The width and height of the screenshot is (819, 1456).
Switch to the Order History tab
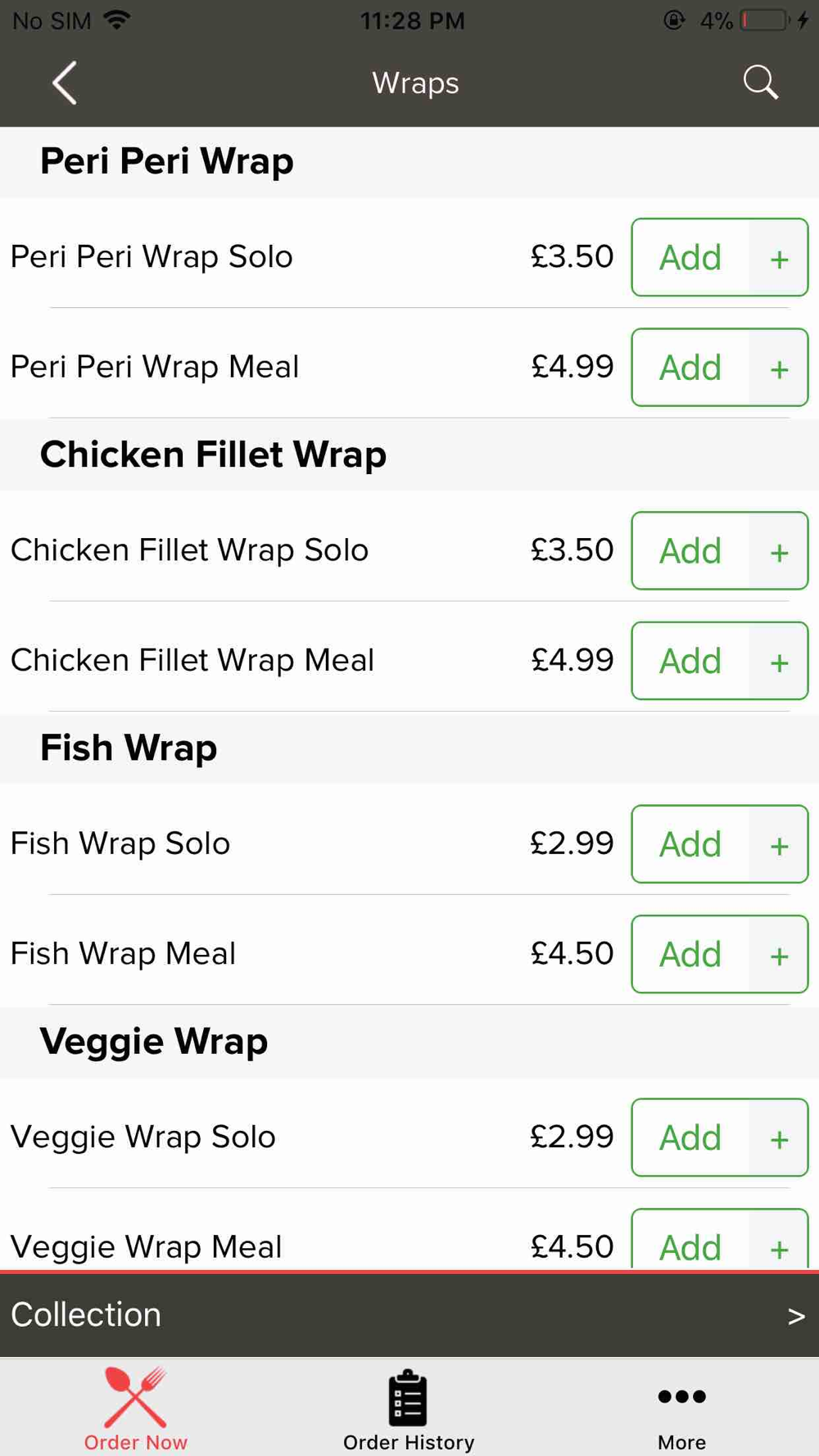409,1409
